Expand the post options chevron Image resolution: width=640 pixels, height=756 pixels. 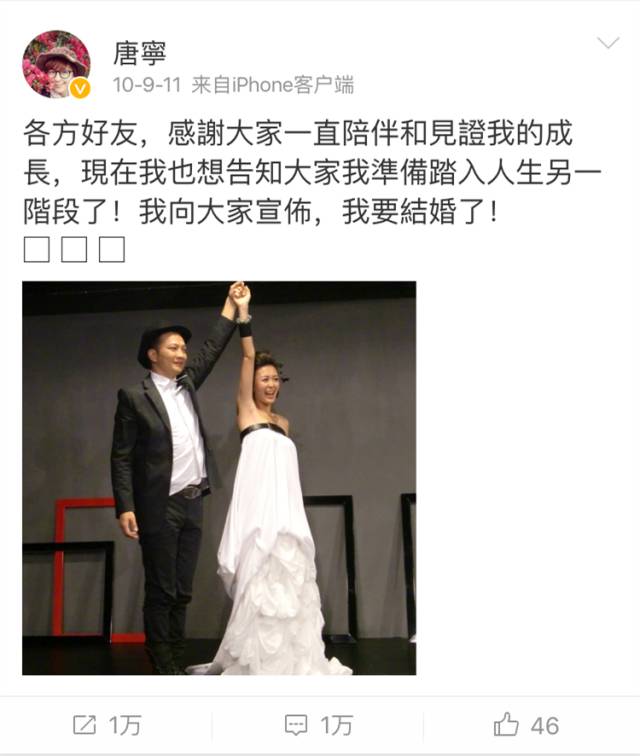tap(608, 44)
